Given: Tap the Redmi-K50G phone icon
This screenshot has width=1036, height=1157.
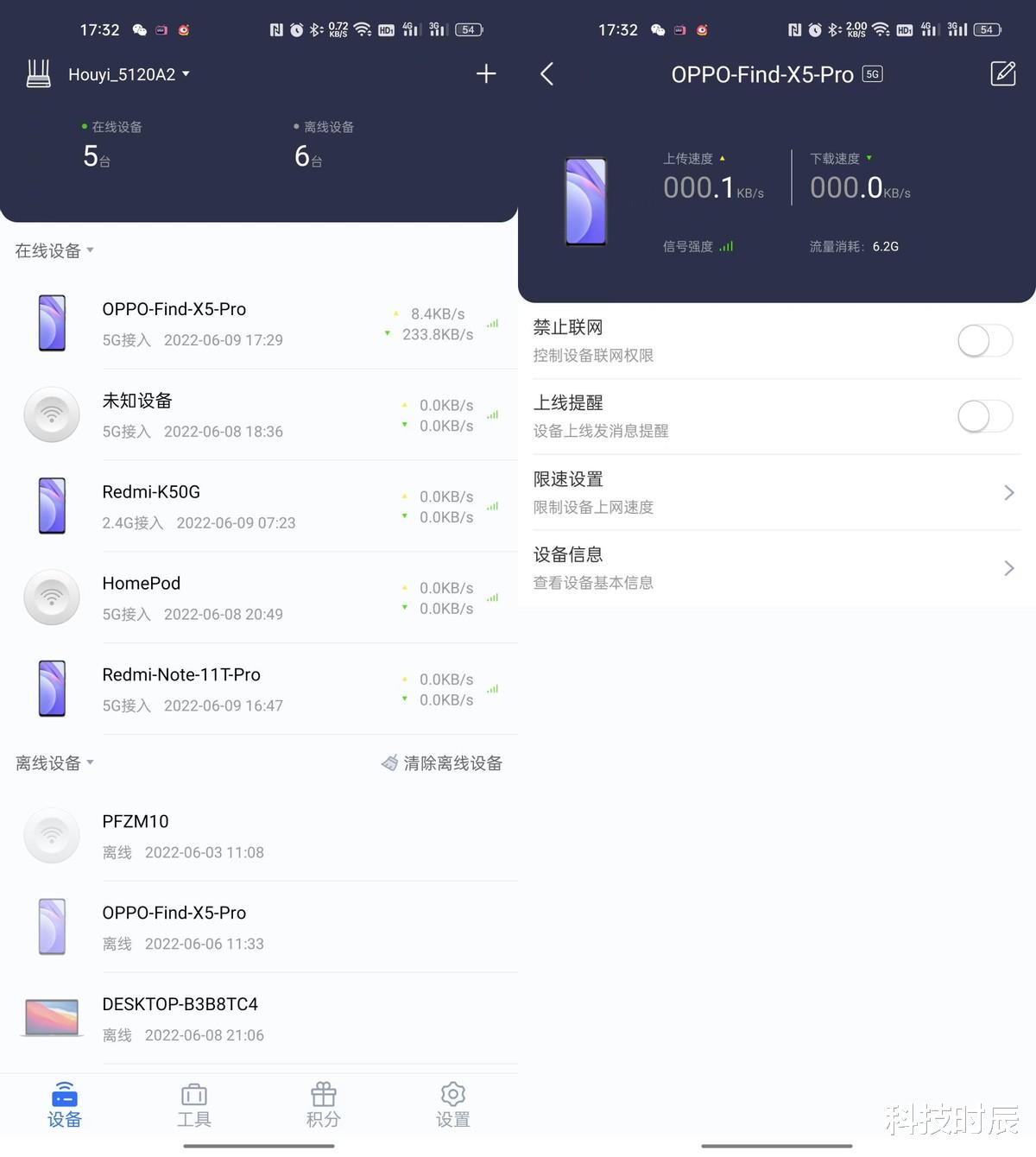Looking at the screenshot, I should click(52, 505).
